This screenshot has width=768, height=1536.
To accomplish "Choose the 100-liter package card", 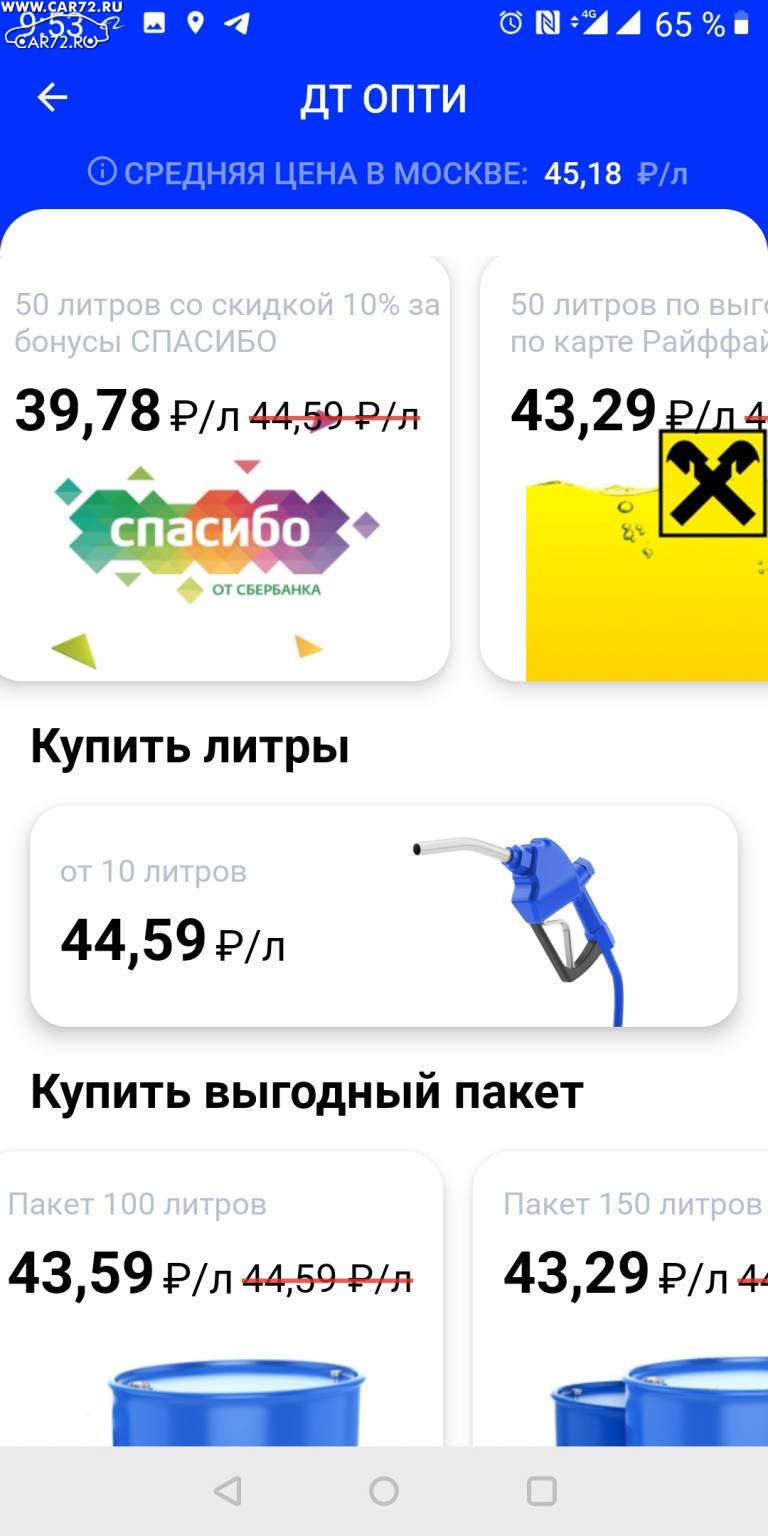I will 221,1298.
